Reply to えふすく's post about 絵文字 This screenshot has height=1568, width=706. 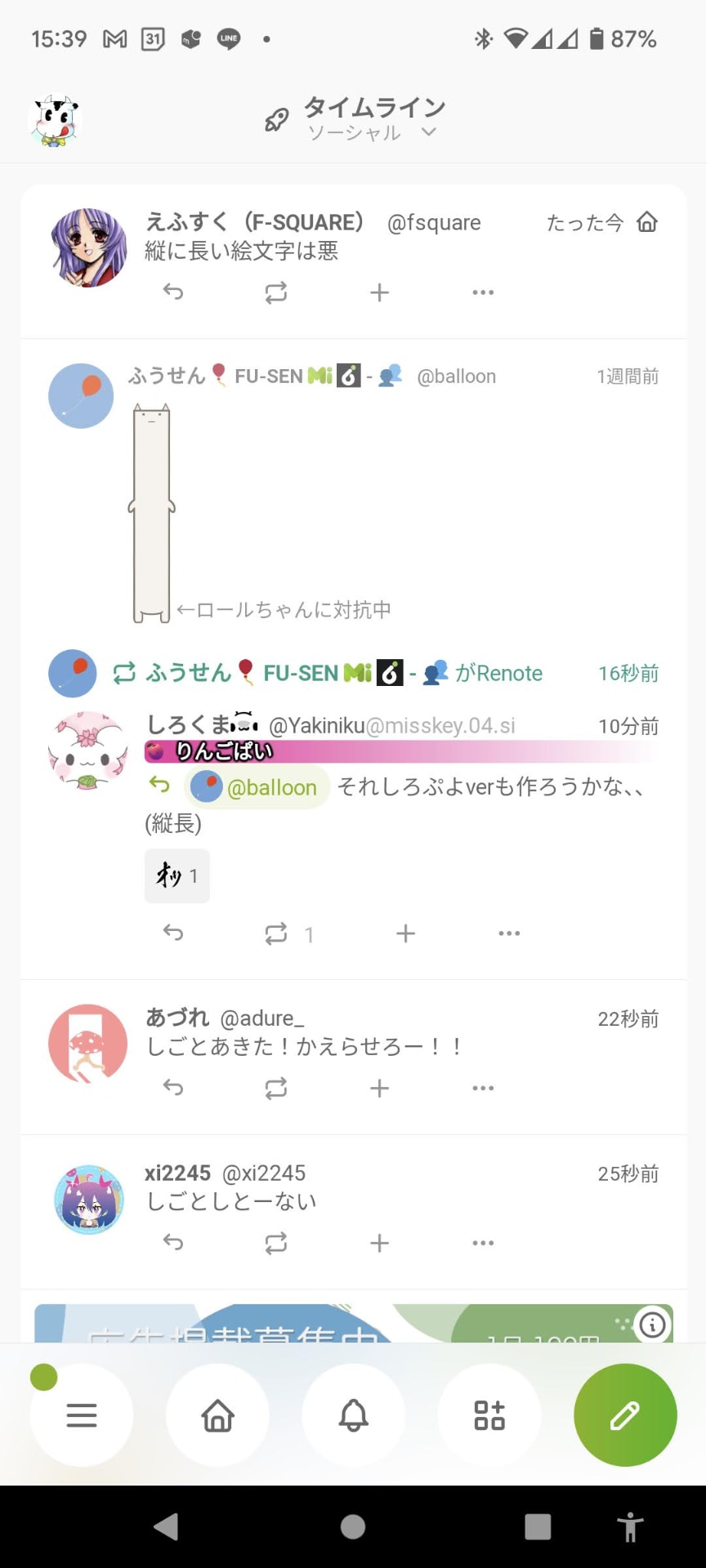pyautogui.click(x=172, y=292)
